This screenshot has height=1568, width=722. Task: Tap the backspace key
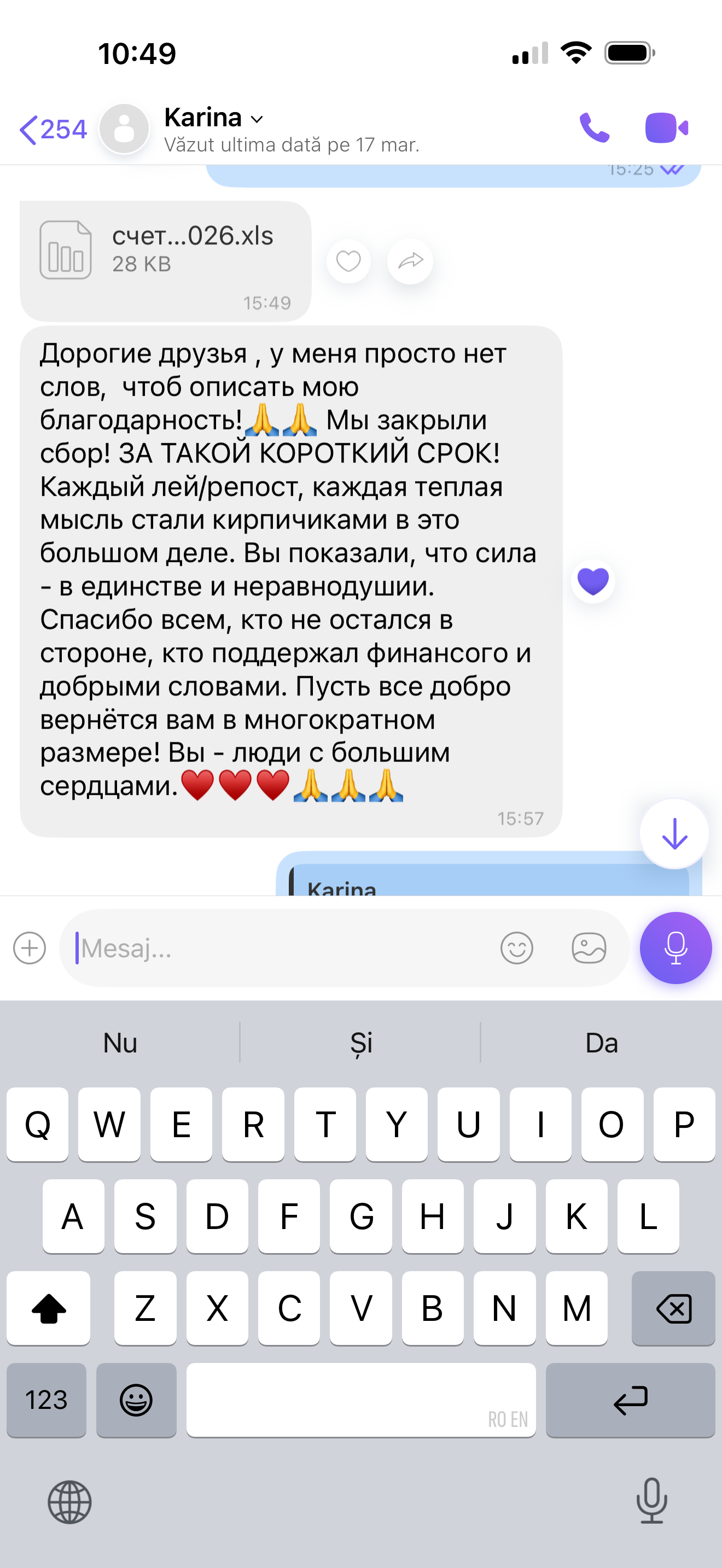(673, 1308)
